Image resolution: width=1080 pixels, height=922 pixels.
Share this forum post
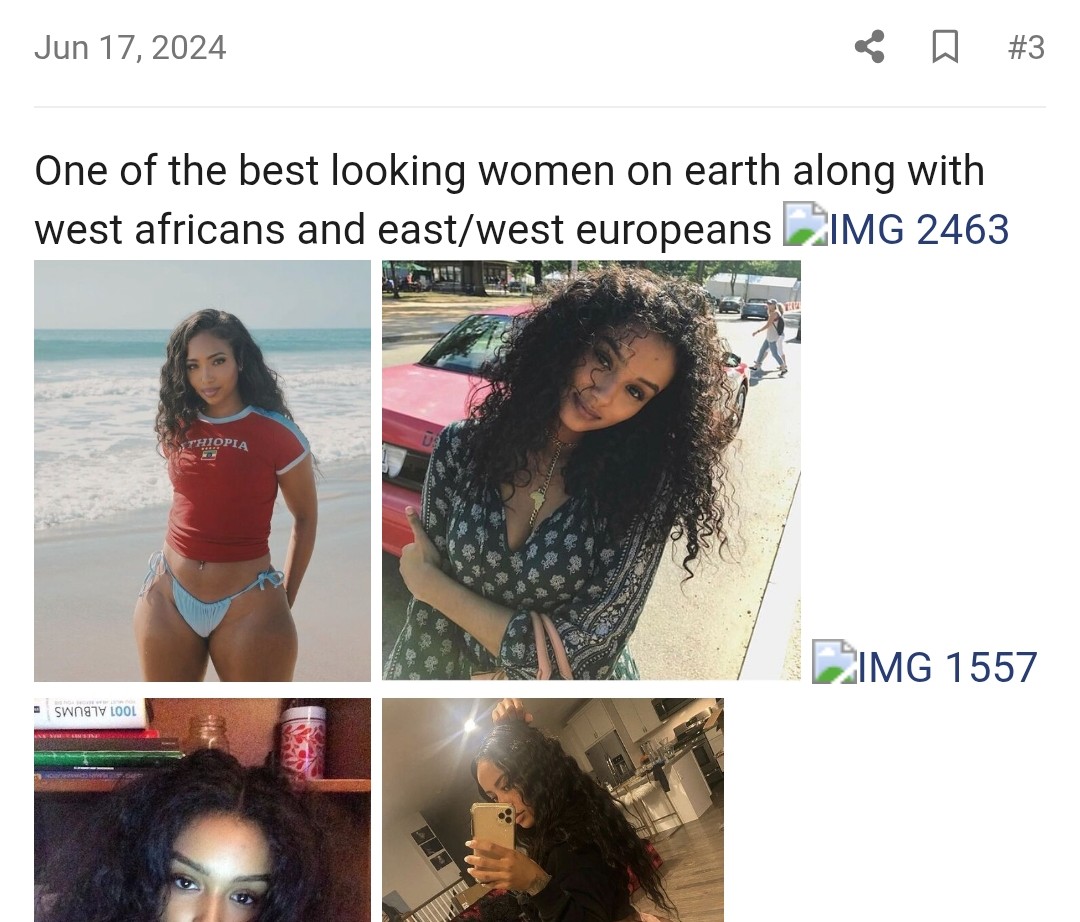click(x=869, y=47)
